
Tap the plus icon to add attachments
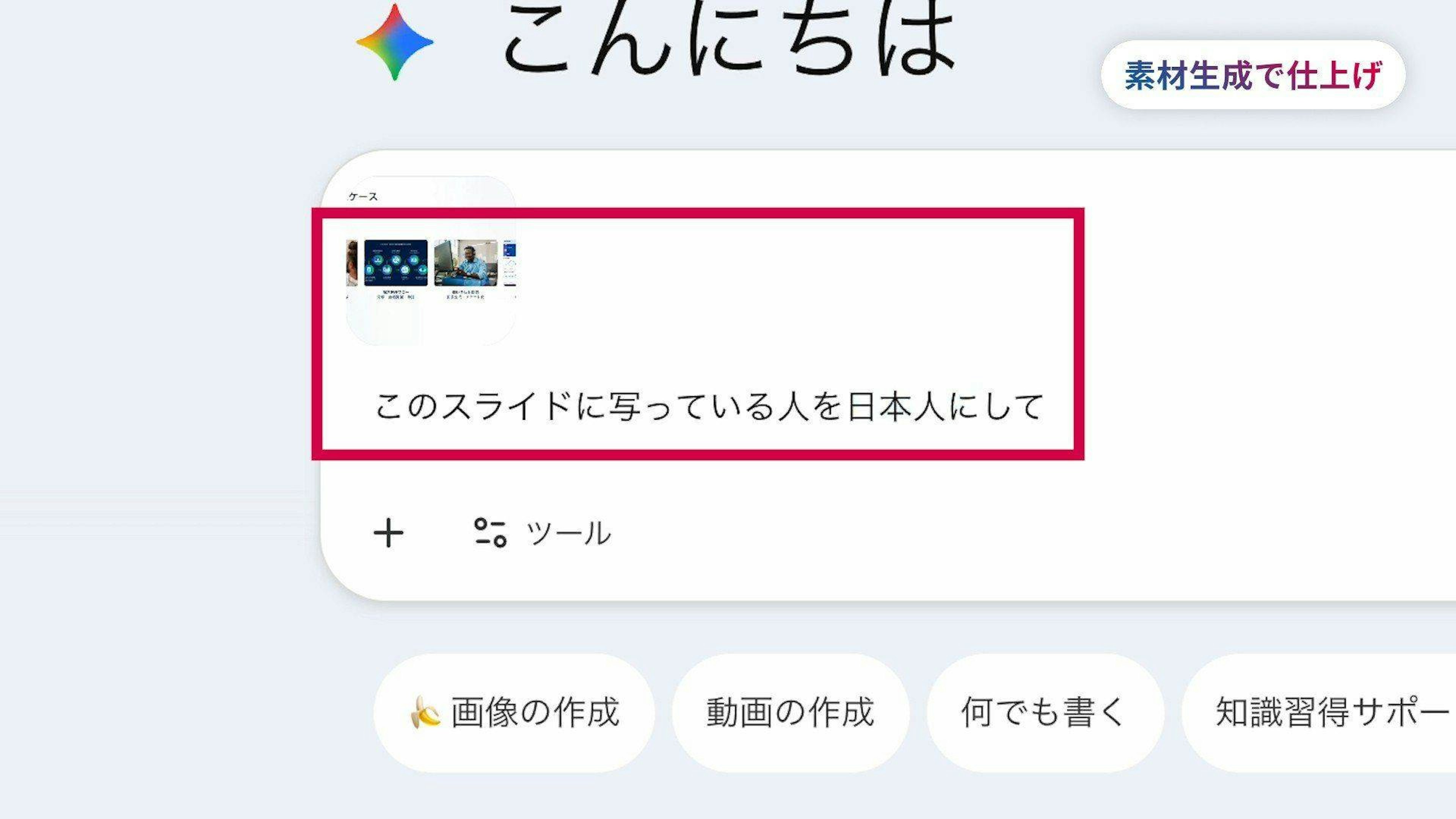click(x=388, y=533)
